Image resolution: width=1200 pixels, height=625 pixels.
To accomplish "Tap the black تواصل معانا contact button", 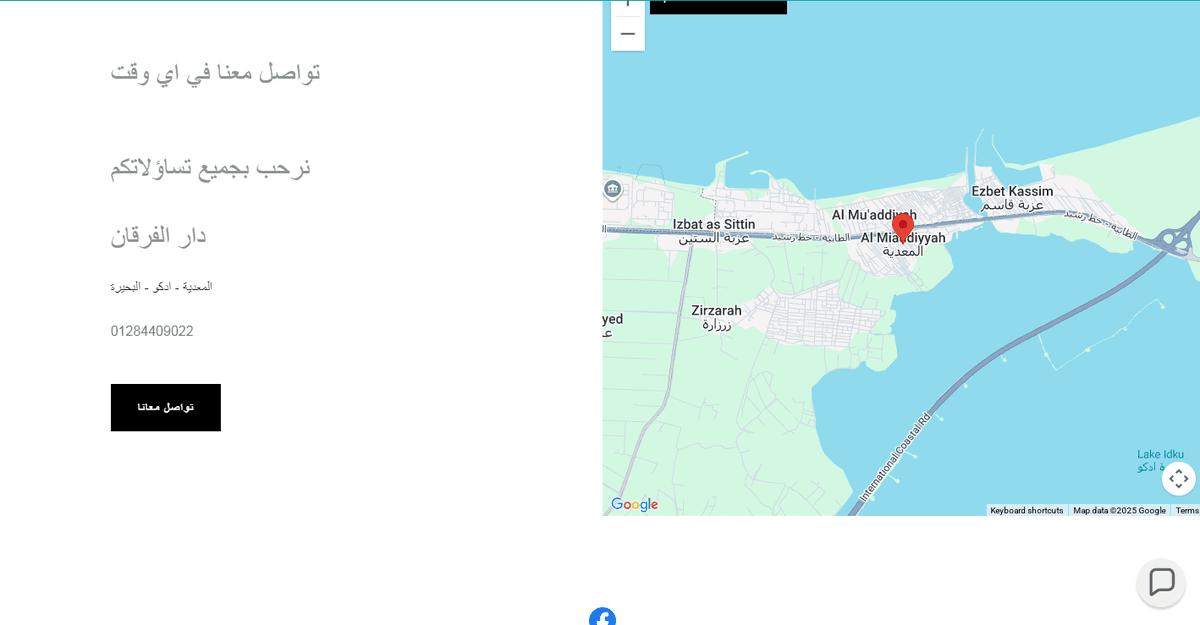I will [x=165, y=407].
